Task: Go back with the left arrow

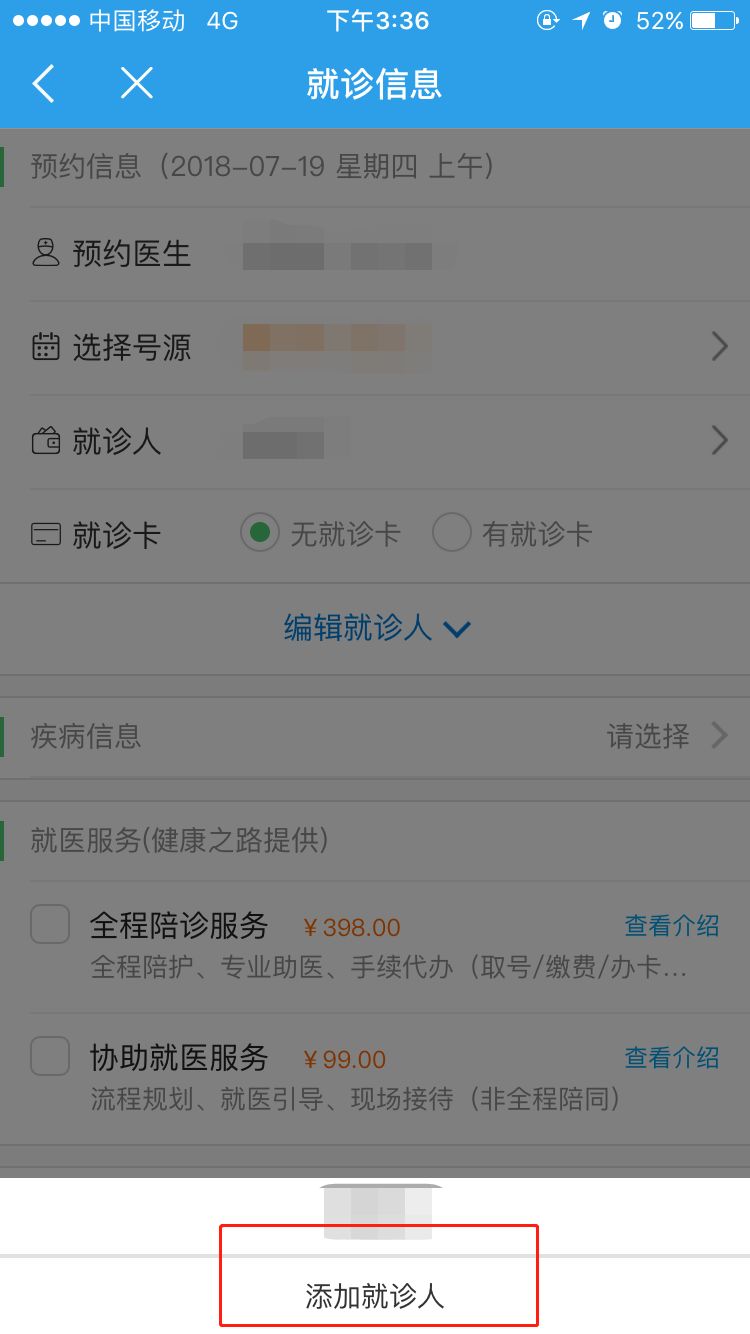Action: (43, 84)
